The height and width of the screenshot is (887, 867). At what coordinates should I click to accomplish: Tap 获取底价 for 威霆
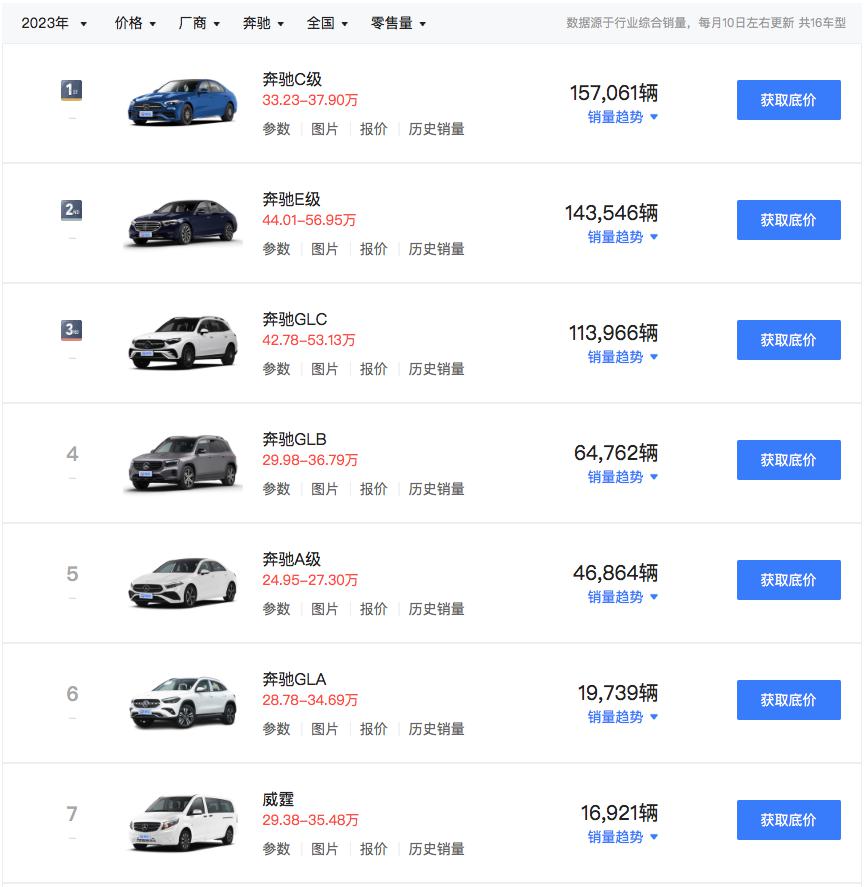click(x=788, y=820)
